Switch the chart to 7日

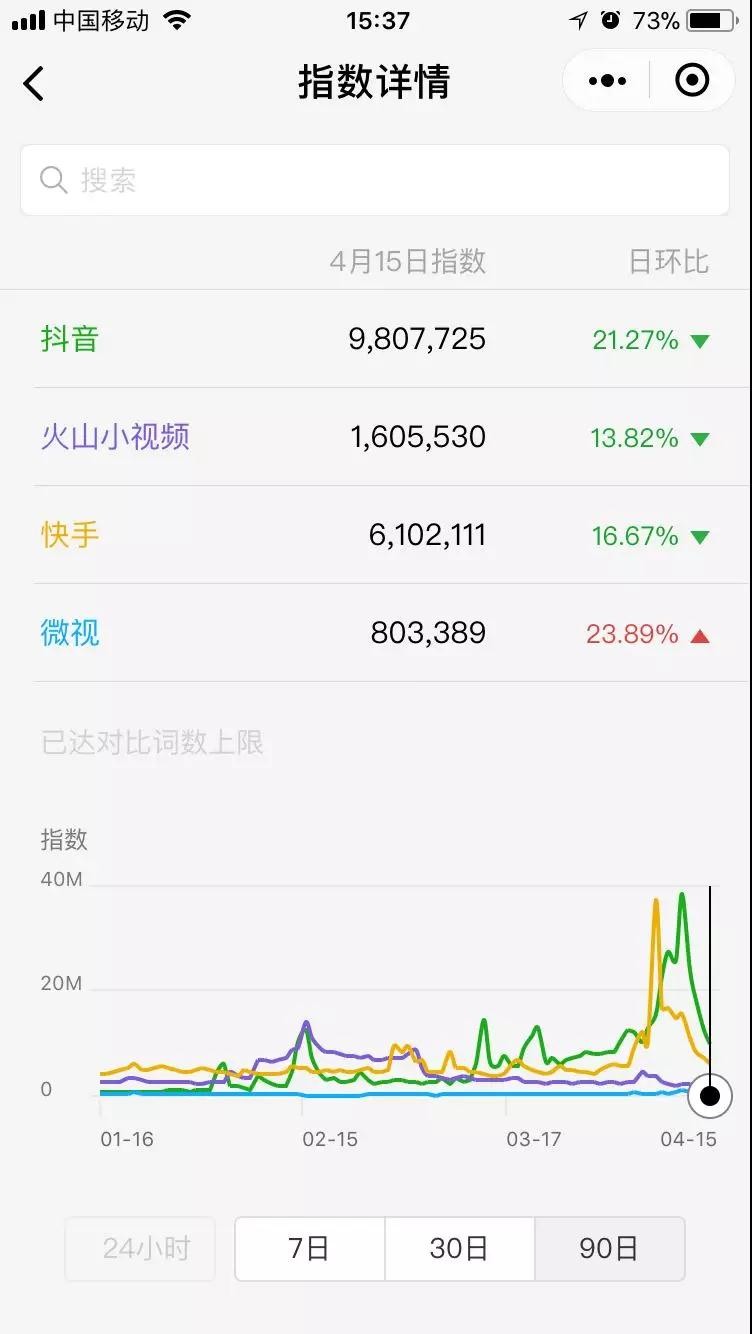coord(310,1249)
